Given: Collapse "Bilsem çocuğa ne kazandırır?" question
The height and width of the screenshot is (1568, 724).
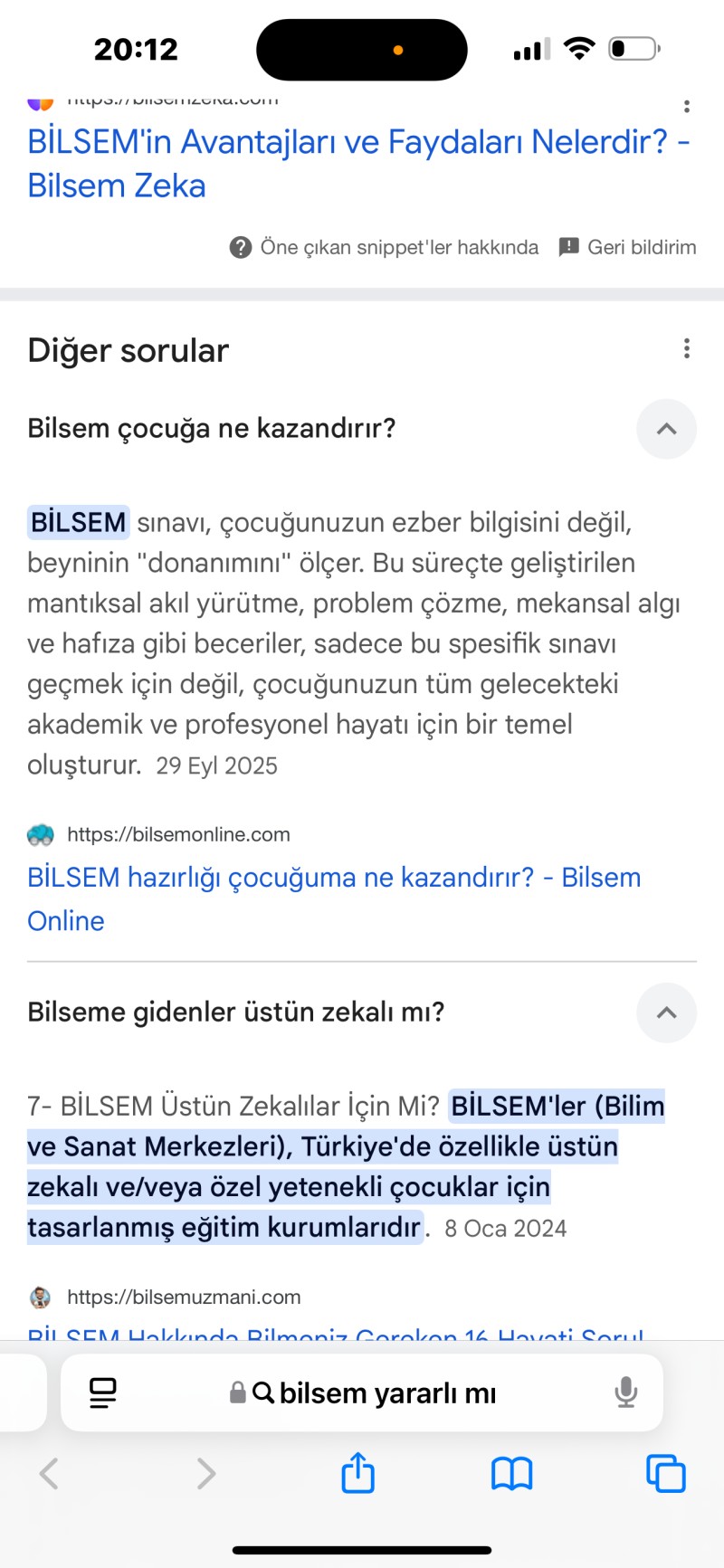Looking at the screenshot, I should coord(666,429).
